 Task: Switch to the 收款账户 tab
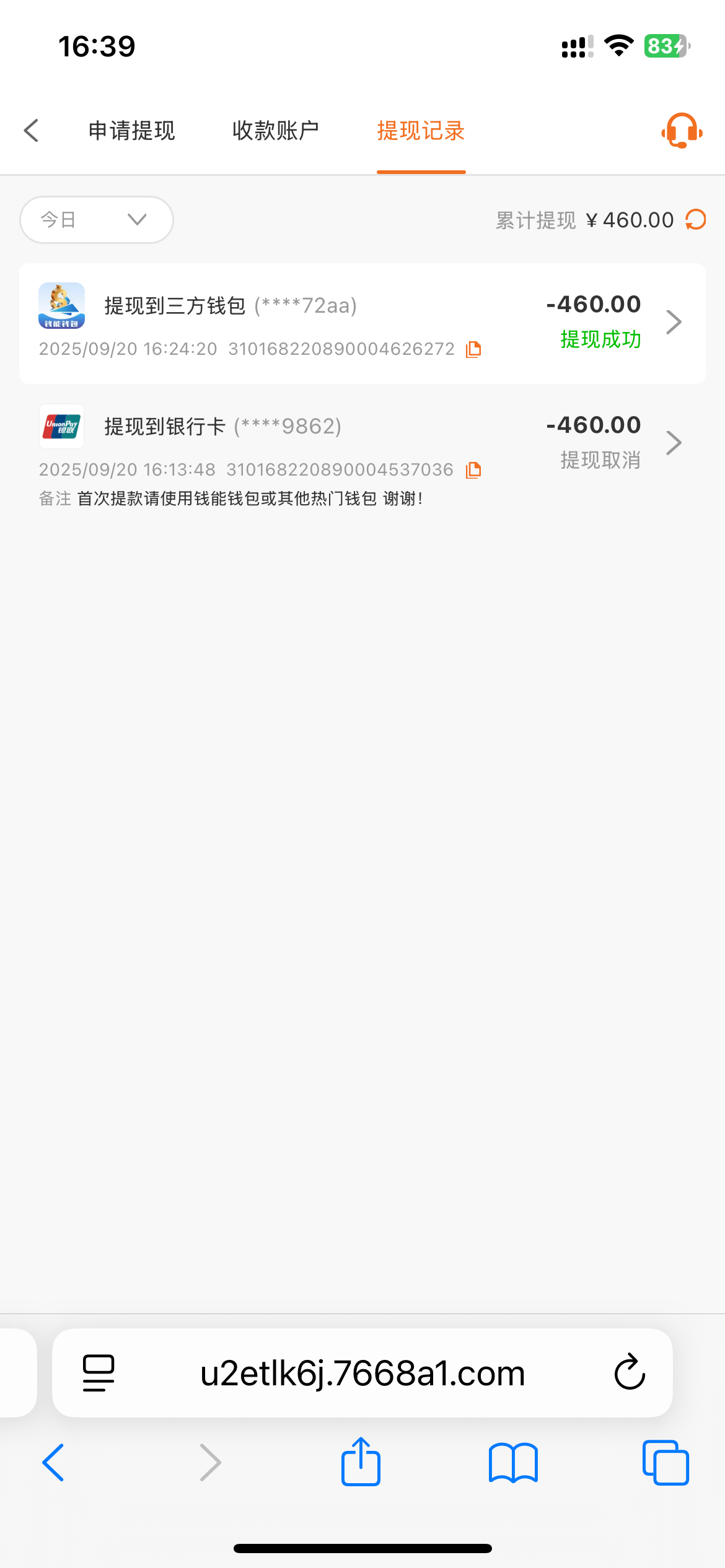click(x=276, y=131)
